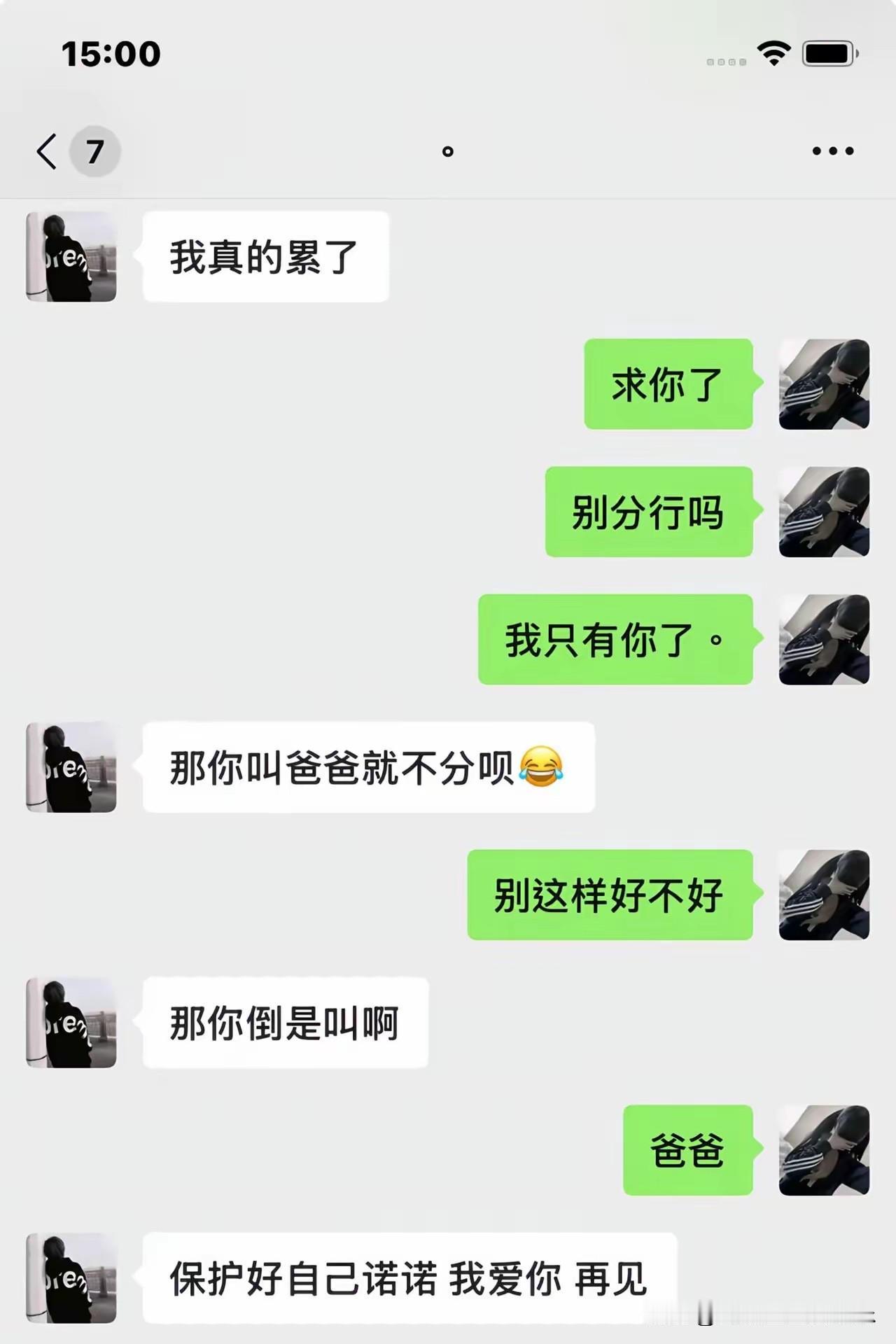Open the unread badge showing 7

[x=94, y=150]
